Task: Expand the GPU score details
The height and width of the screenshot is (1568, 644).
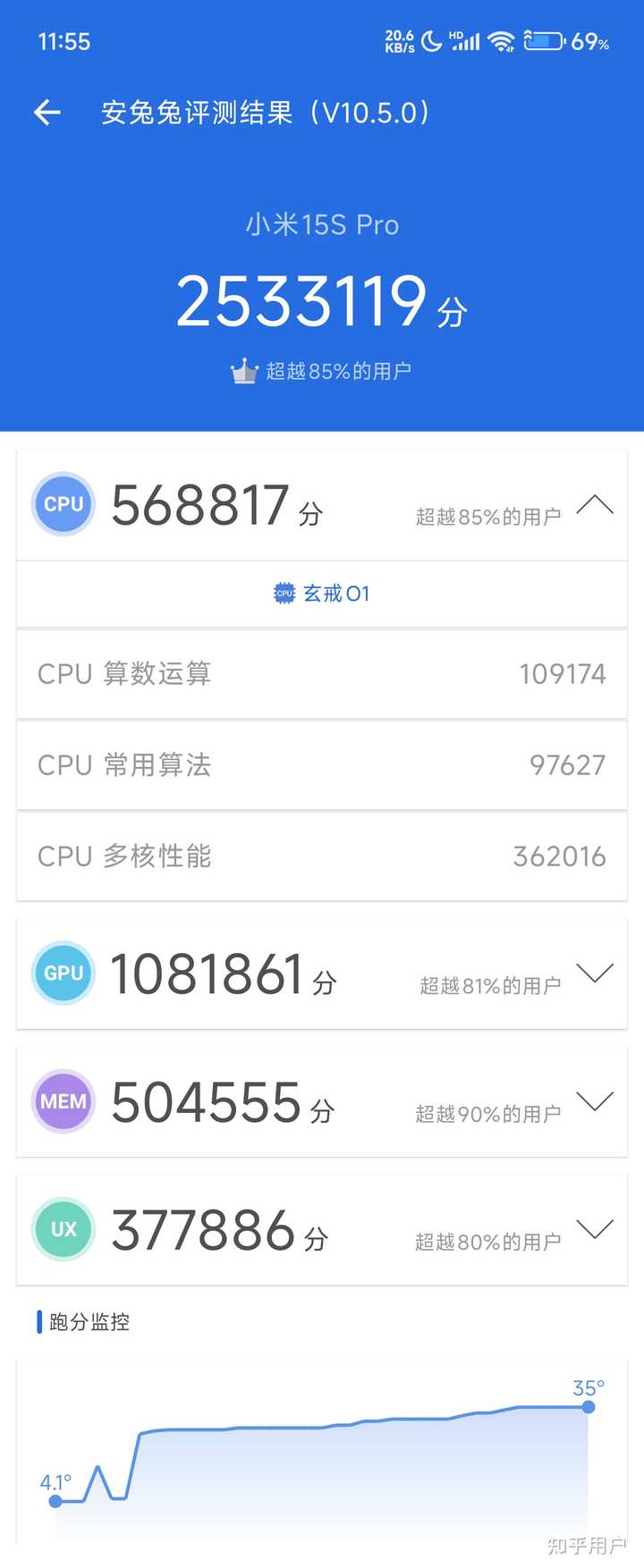Action: pyautogui.click(x=595, y=974)
